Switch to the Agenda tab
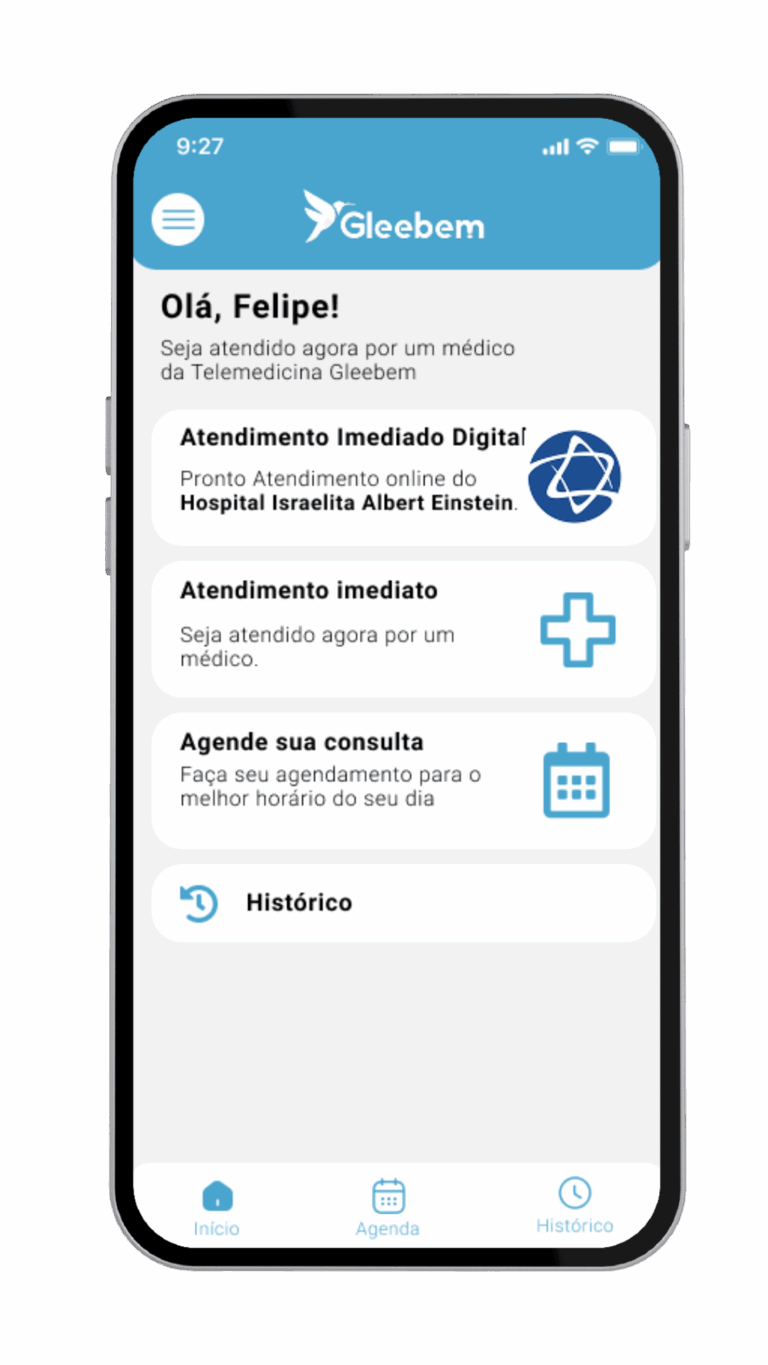 click(x=387, y=1208)
